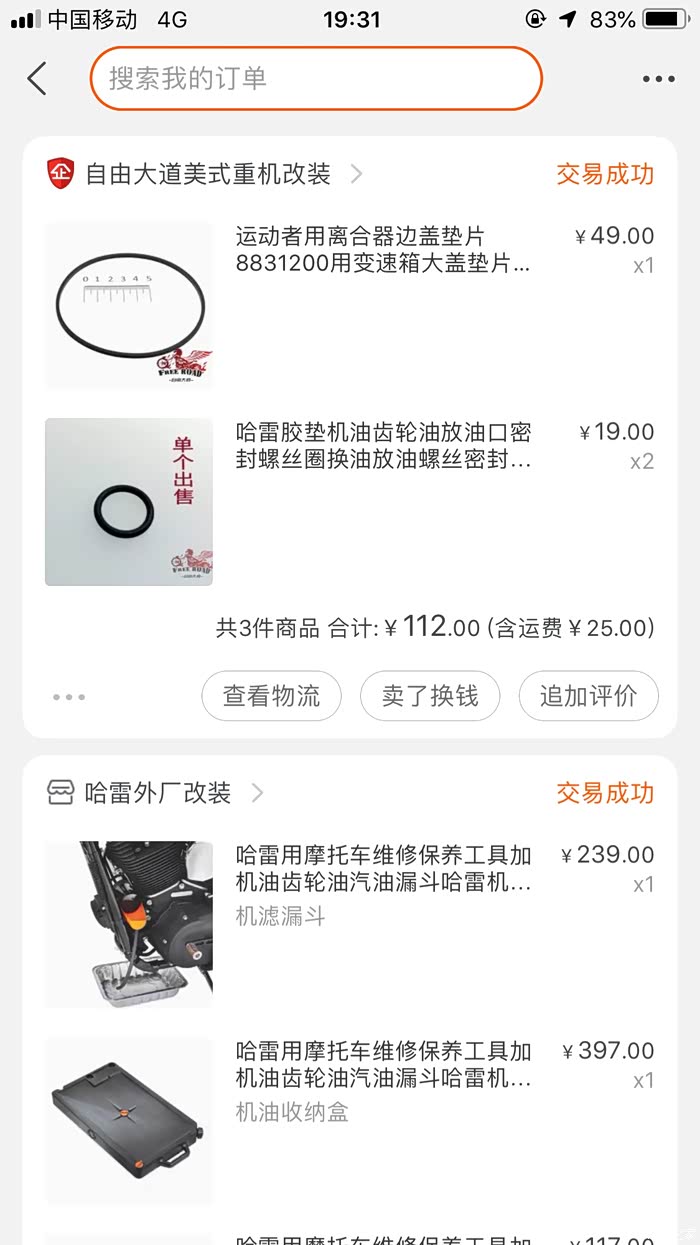Screen dimensions: 700x1245
Task: Tap 追加评价 to add a review
Action: click(x=588, y=696)
